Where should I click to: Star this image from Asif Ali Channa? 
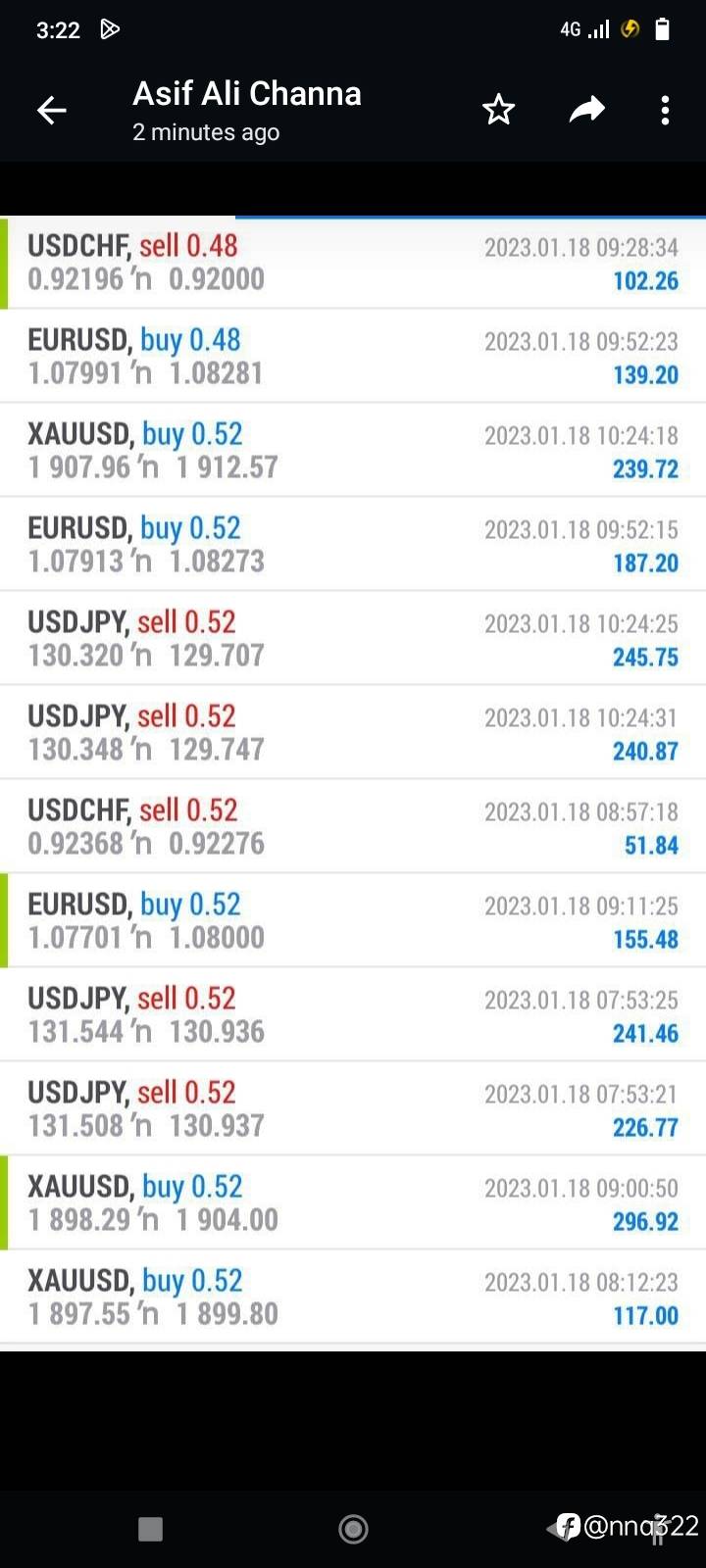tap(498, 110)
